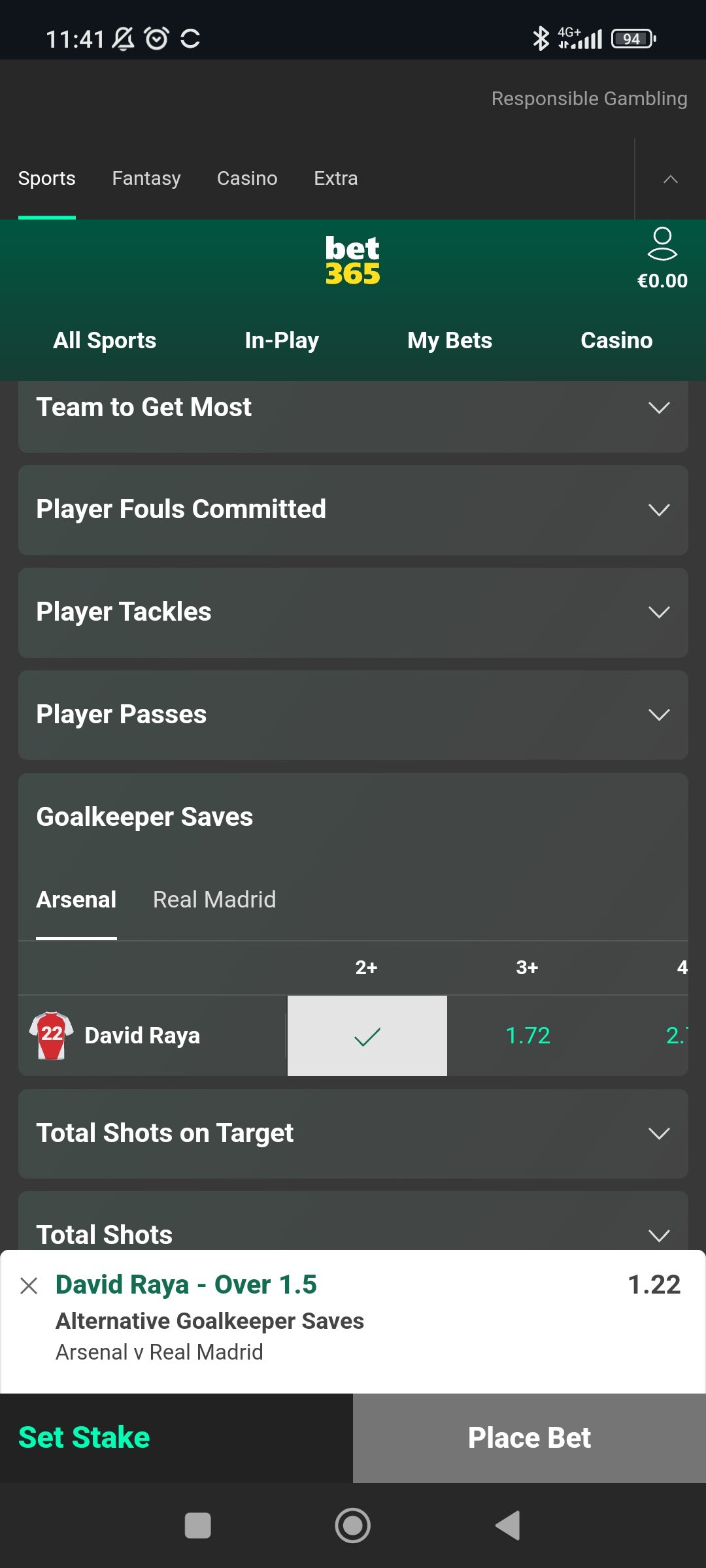Collapse the top products bar with arrow

click(670, 179)
